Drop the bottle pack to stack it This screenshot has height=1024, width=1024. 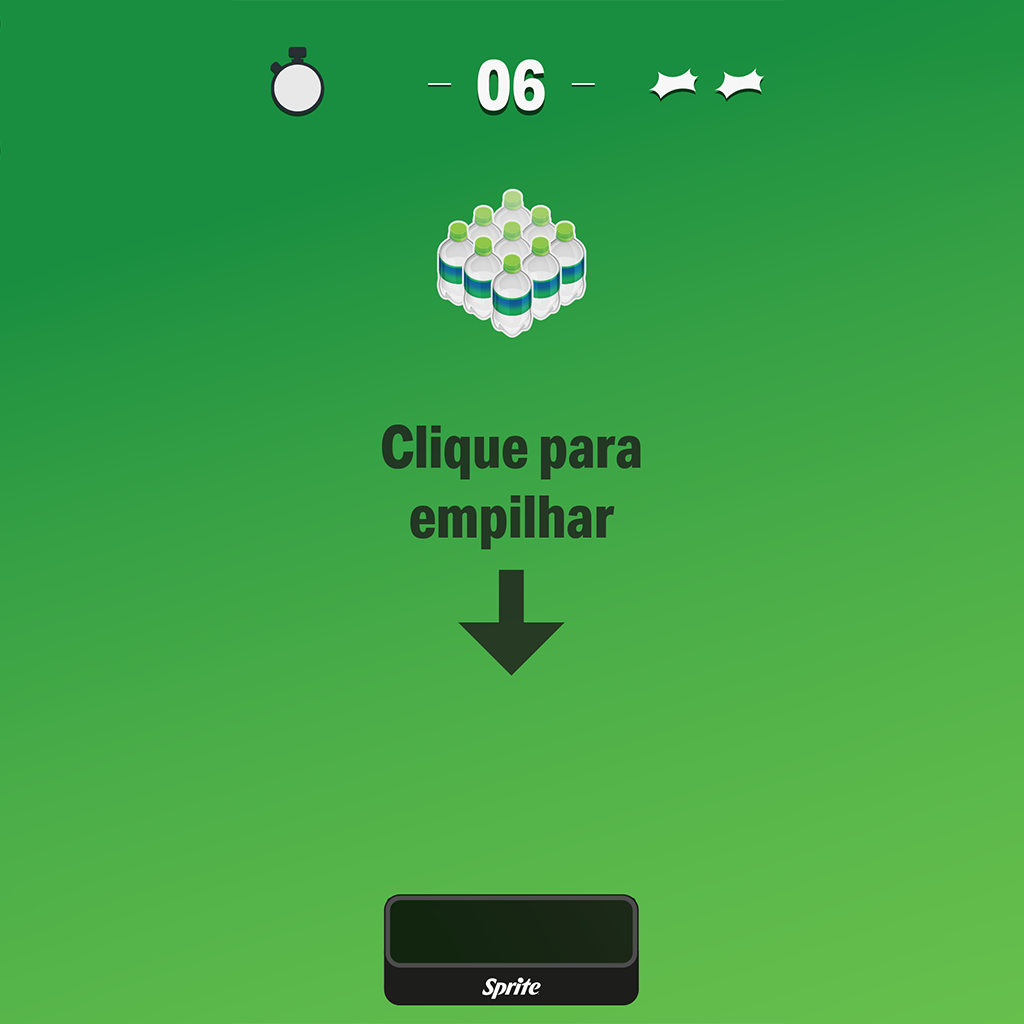point(511,264)
